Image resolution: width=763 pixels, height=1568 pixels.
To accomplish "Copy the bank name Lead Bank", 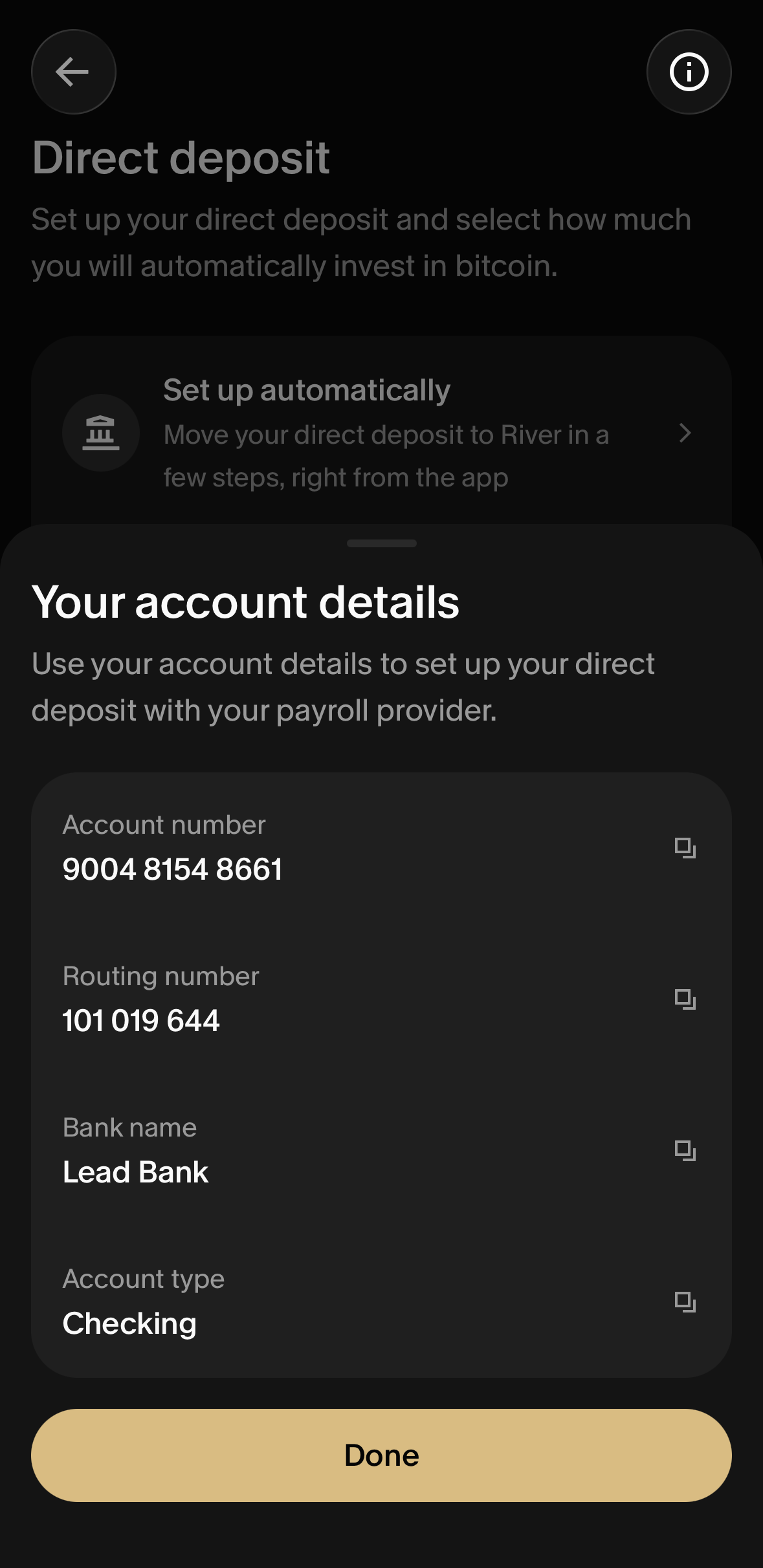I will (x=685, y=1151).
